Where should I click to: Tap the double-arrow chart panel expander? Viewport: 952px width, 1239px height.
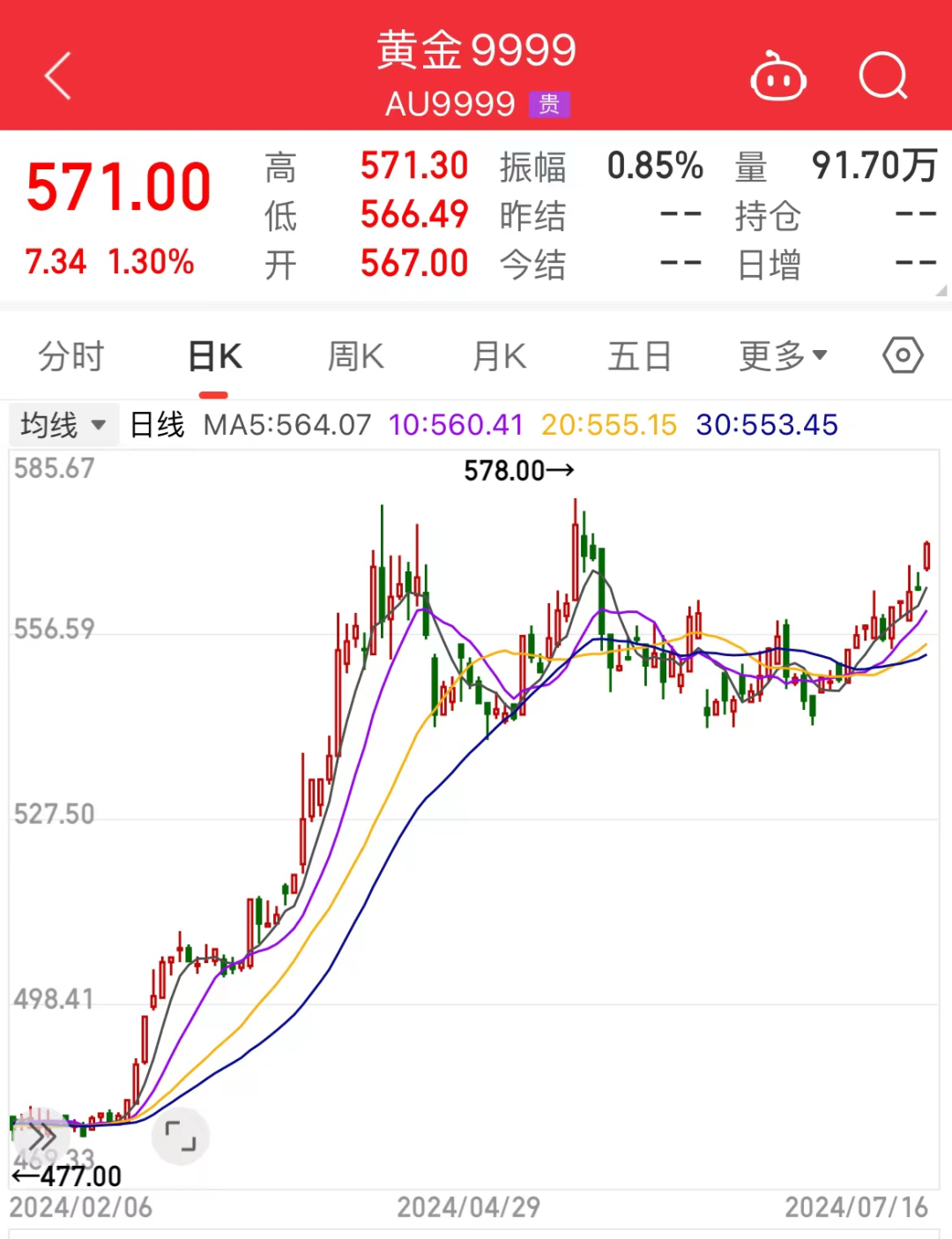coord(41,1136)
